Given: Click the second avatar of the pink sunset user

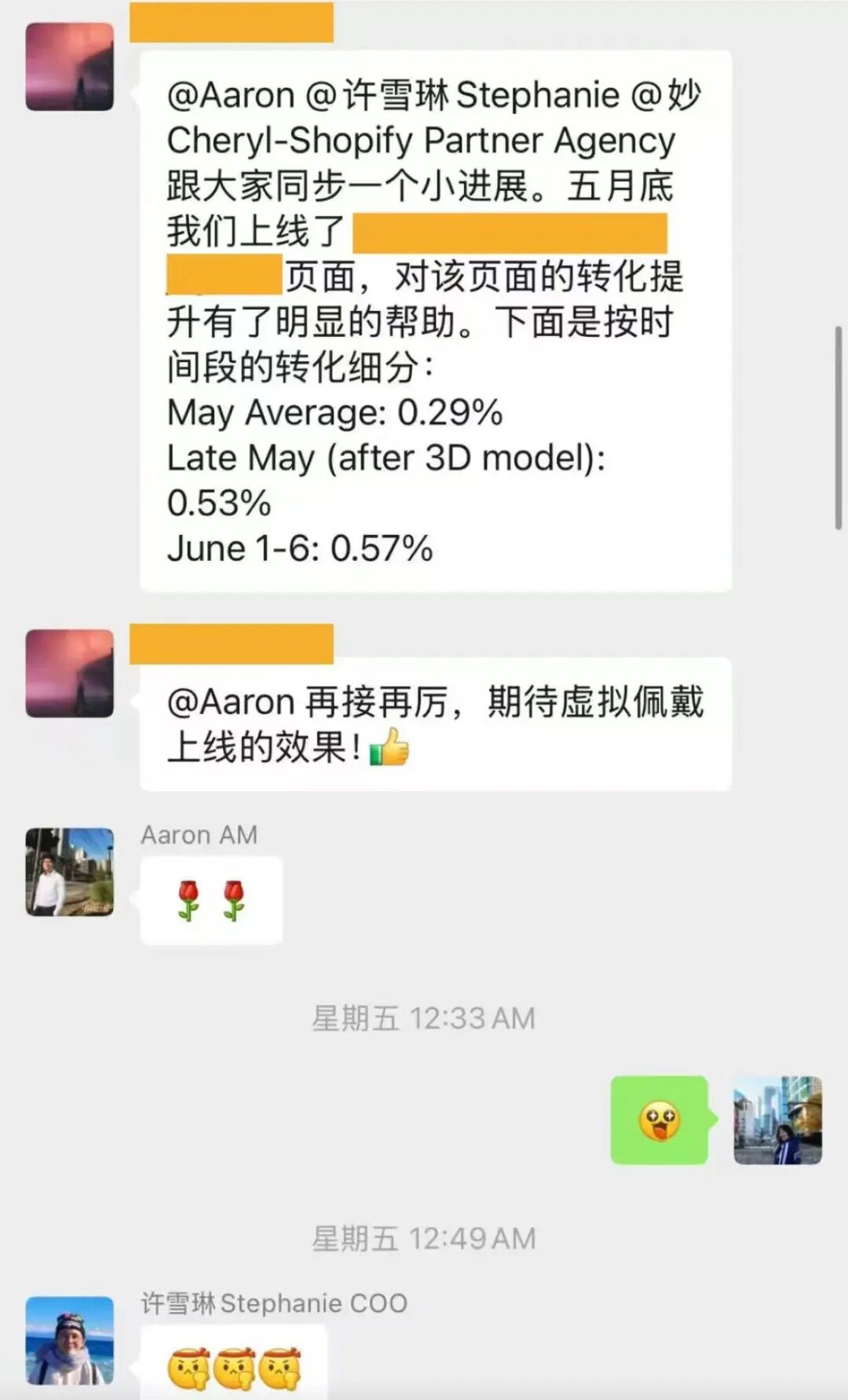Looking at the screenshot, I should click(69, 672).
